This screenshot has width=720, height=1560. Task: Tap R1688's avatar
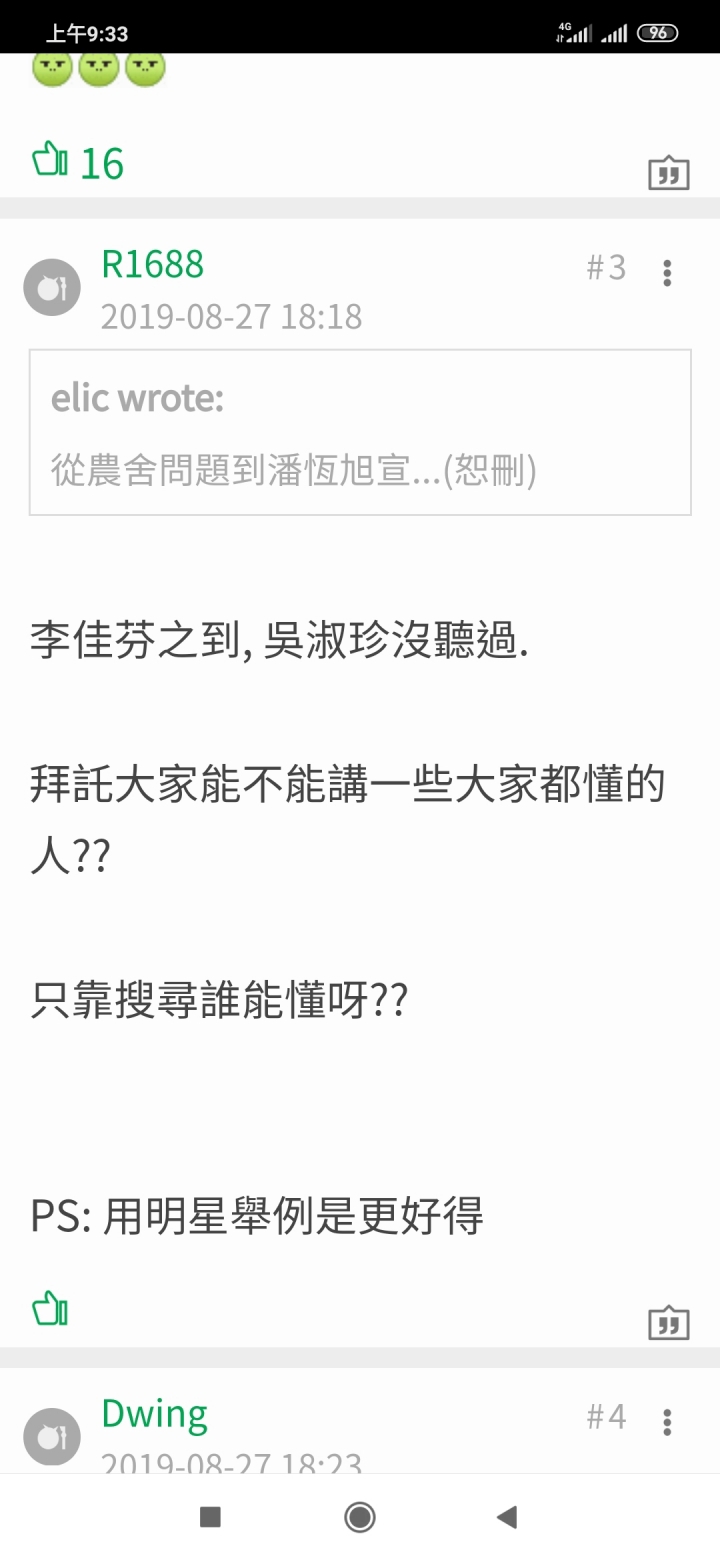coord(52,288)
